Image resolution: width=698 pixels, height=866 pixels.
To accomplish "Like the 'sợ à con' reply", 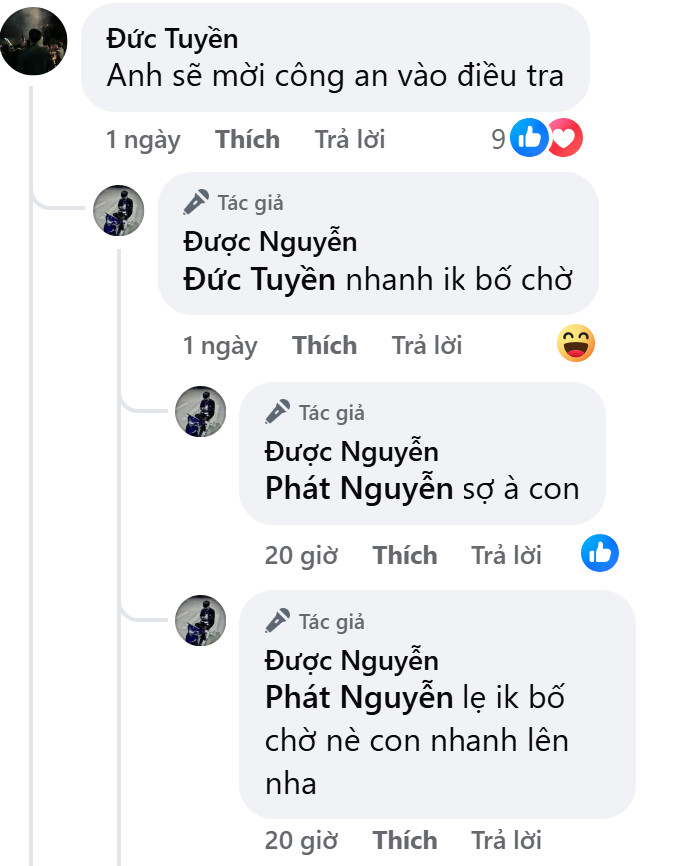I will point(405,555).
